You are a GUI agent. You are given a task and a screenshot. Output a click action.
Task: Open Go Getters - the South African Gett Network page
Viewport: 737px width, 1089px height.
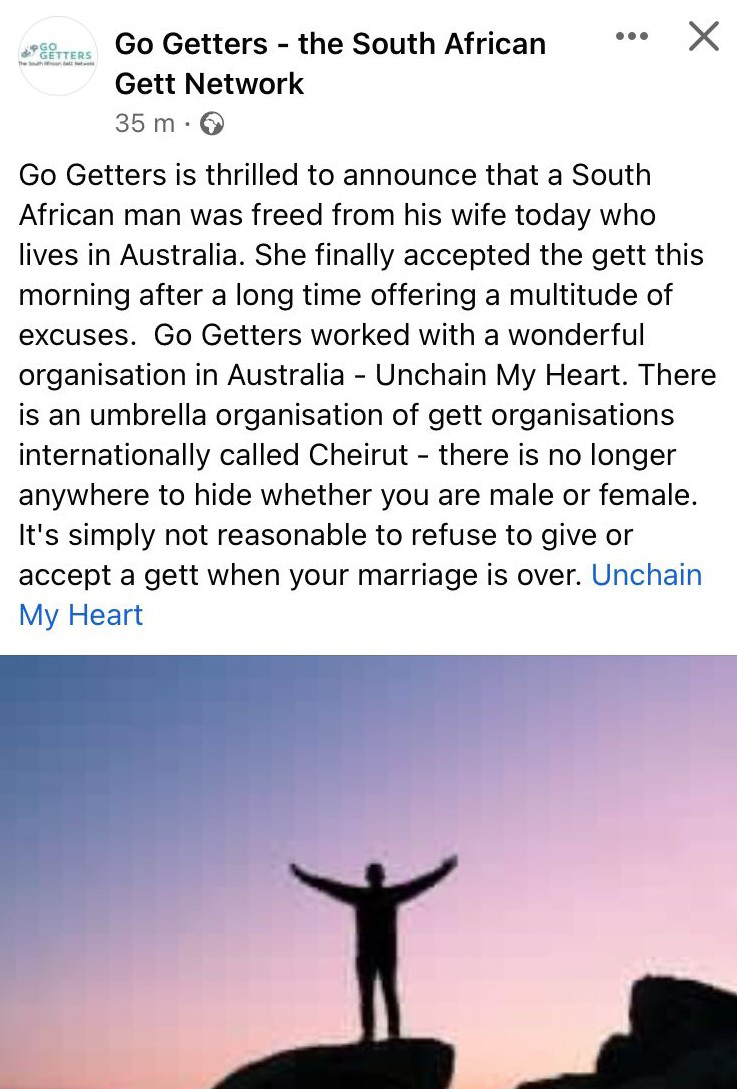(x=330, y=64)
